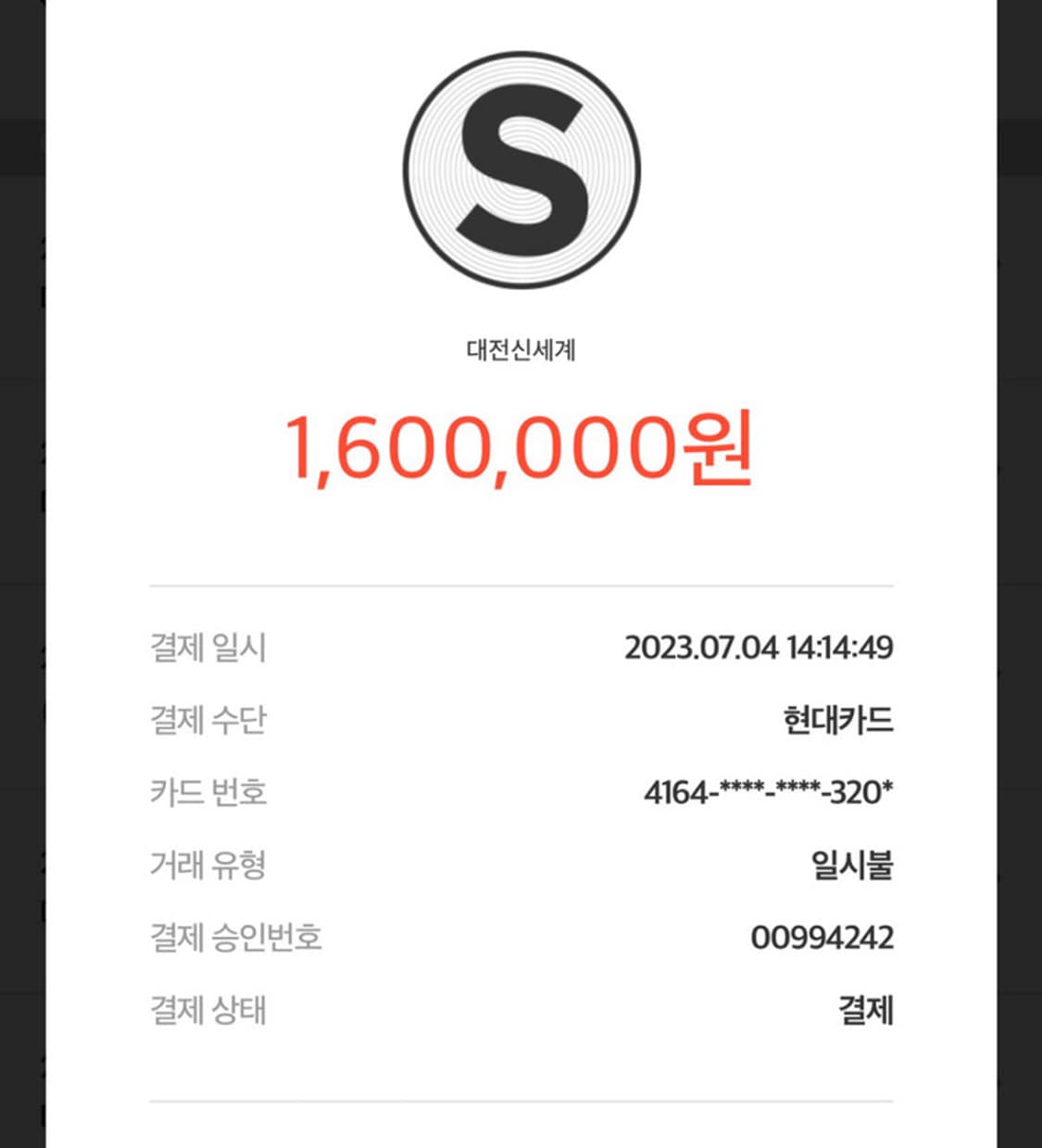Select the 결제 일시 label
The height and width of the screenshot is (1148, 1042).
[x=208, y=648]
